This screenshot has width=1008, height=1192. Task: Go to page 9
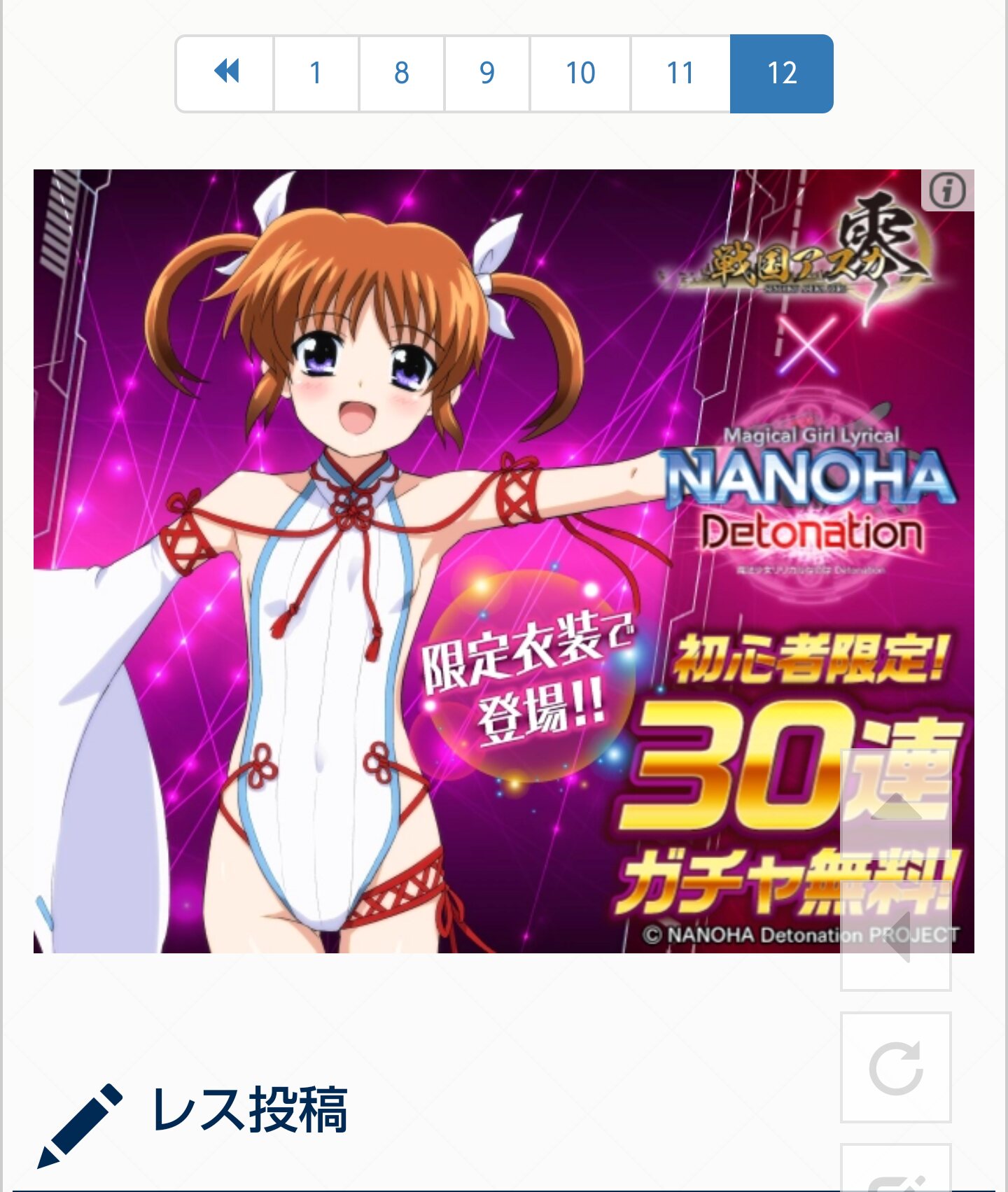tap(486, 73)
